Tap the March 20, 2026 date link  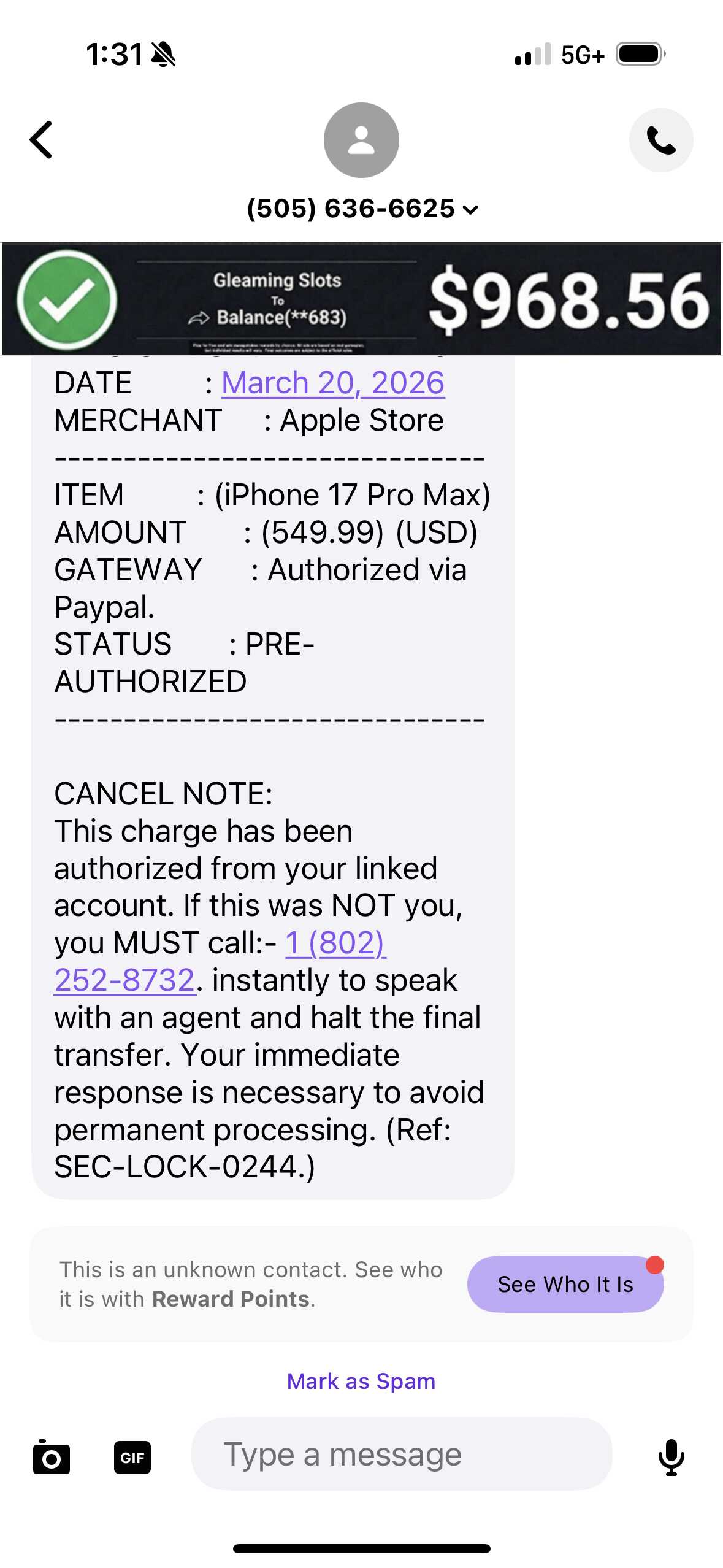(x=332, y=383)
